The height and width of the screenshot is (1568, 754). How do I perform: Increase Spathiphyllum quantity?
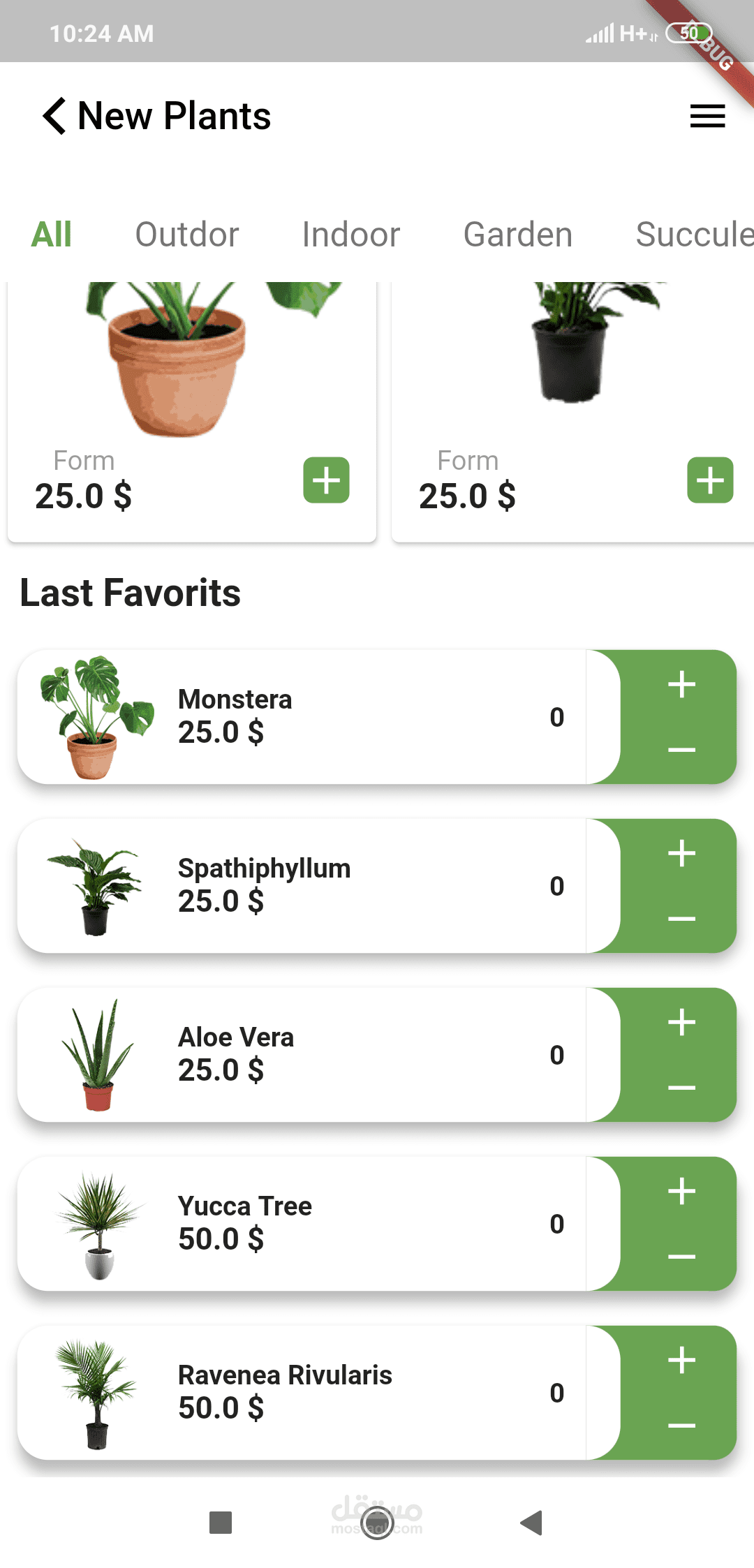coord(681,853)
